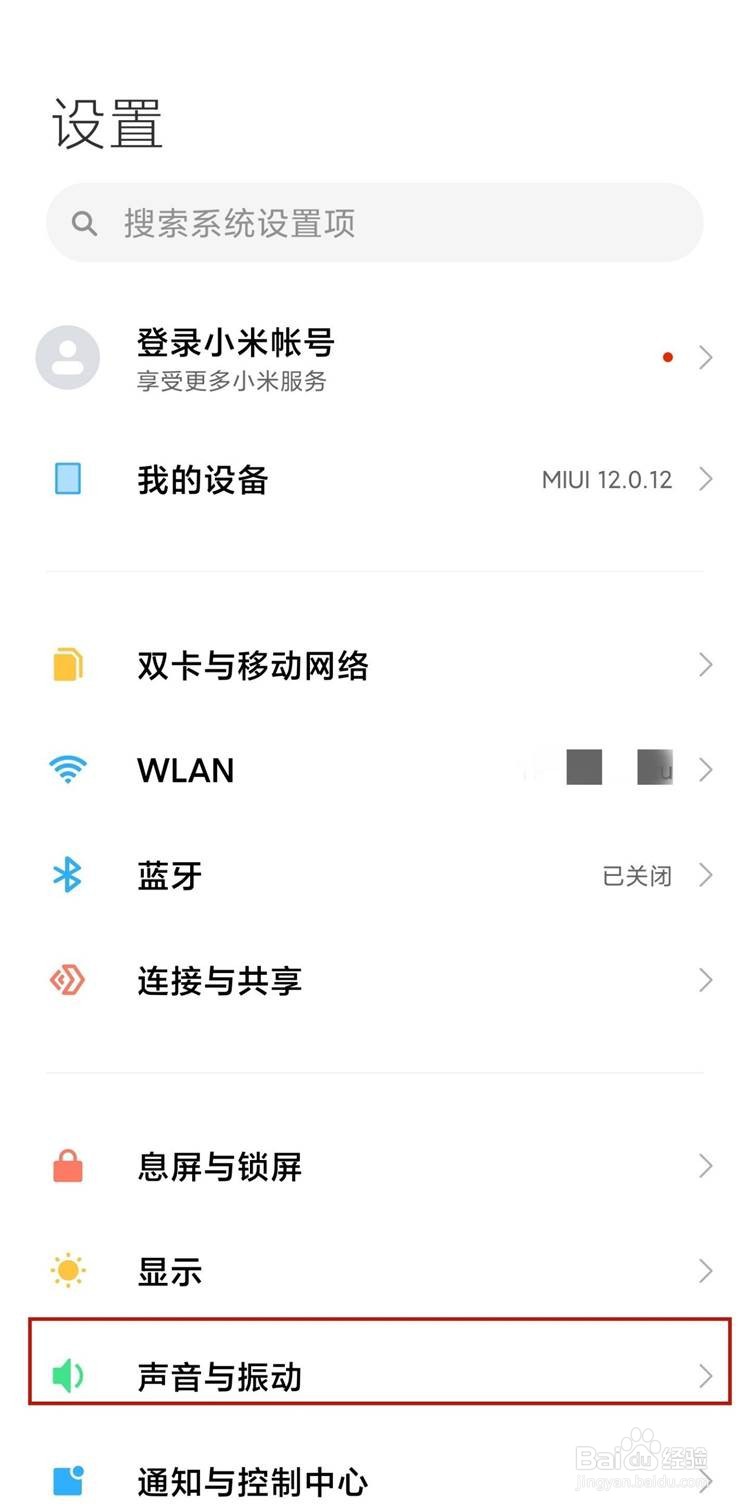750x1508 pixels.
Task: Open WLAN settings
Action: click(375, 770)
